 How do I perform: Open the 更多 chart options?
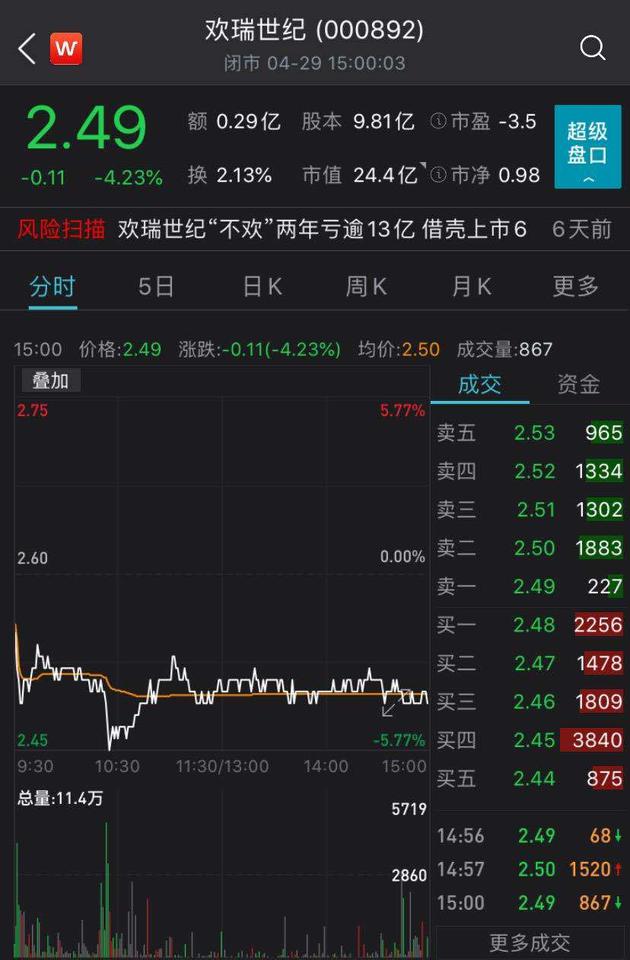pos(575,286)
